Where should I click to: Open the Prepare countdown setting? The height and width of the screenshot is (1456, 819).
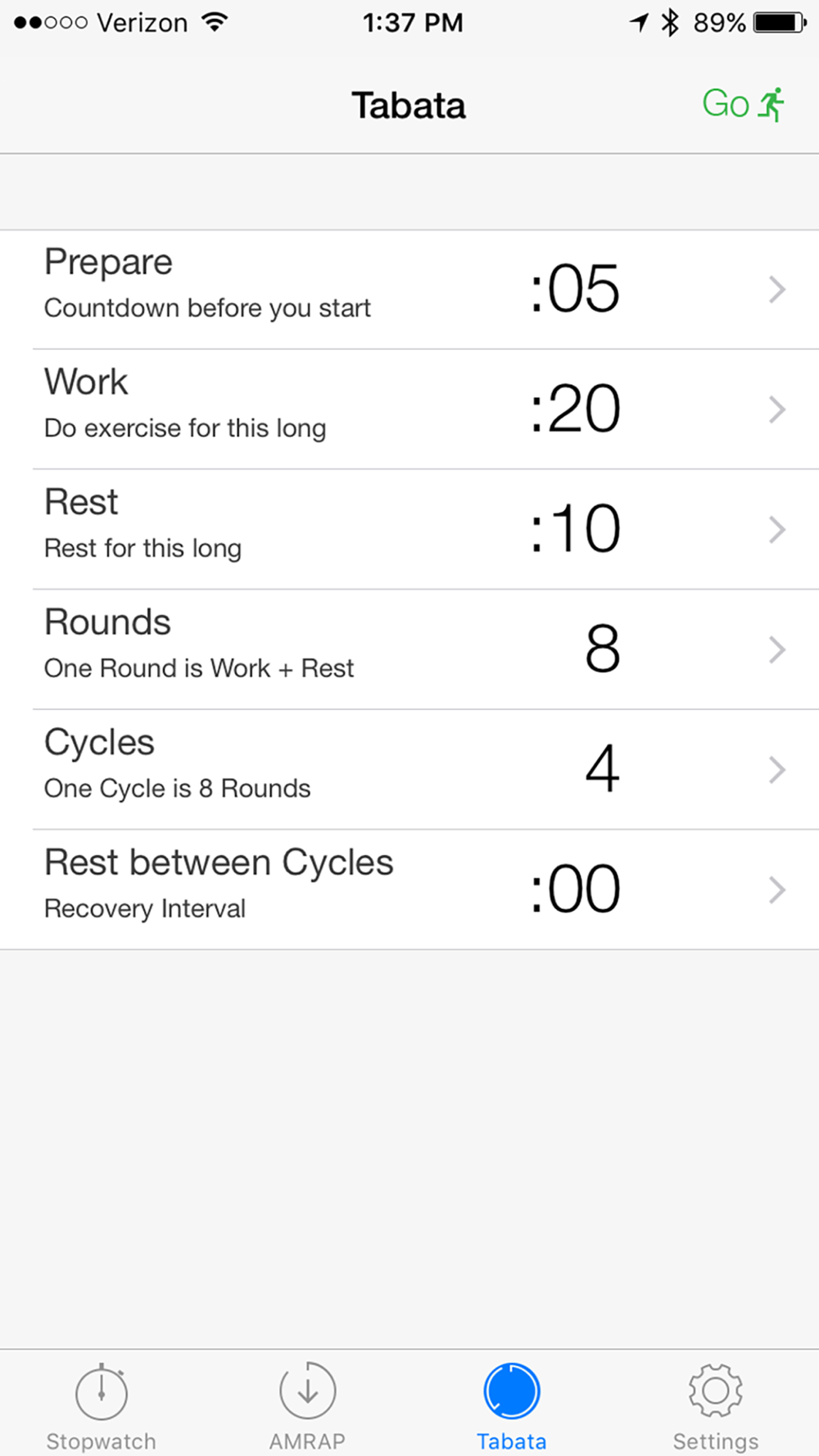point(409,289)
